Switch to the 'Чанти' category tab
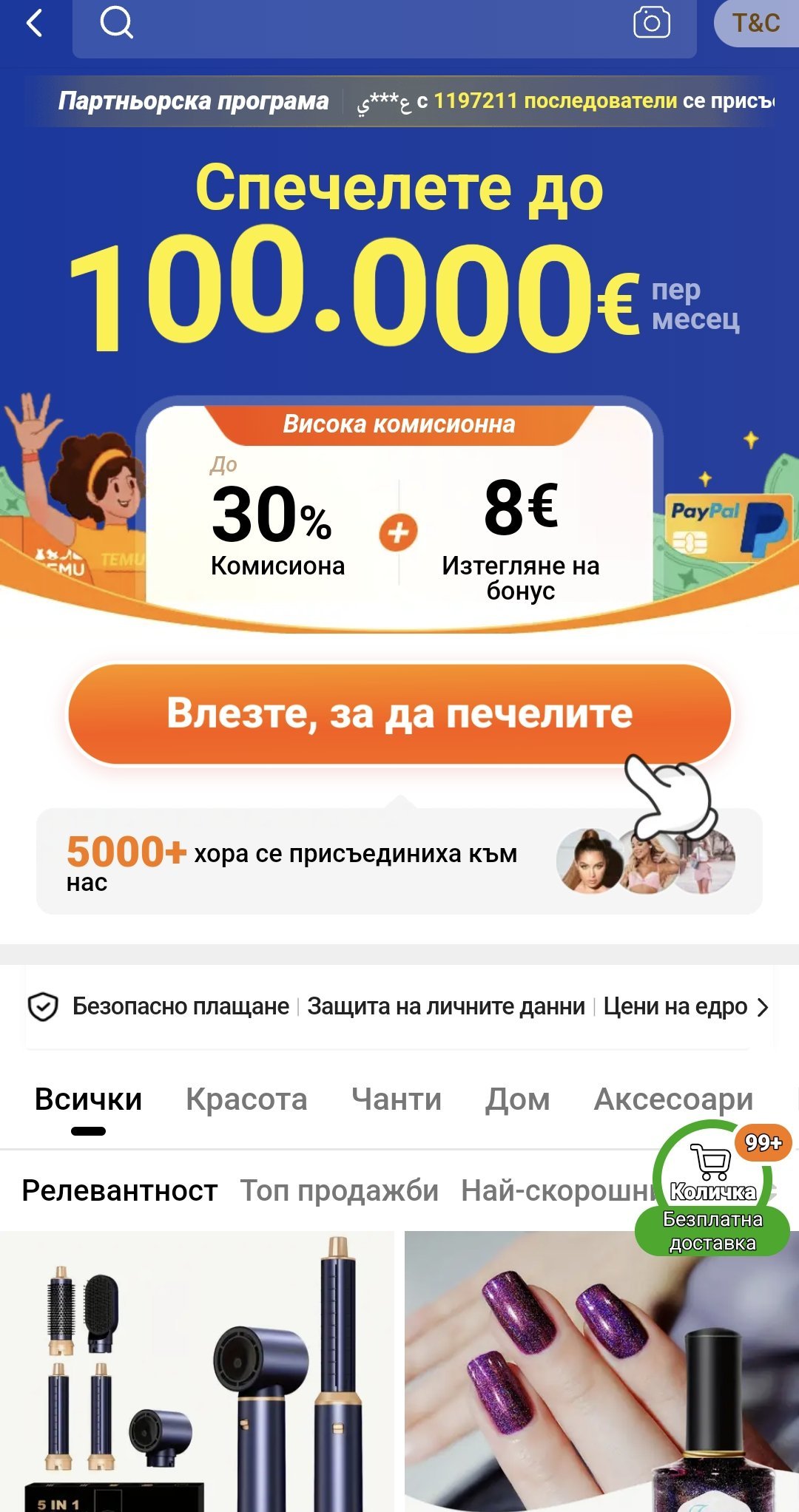This screenshot has height=1512, width=799. coord(397,1099)
